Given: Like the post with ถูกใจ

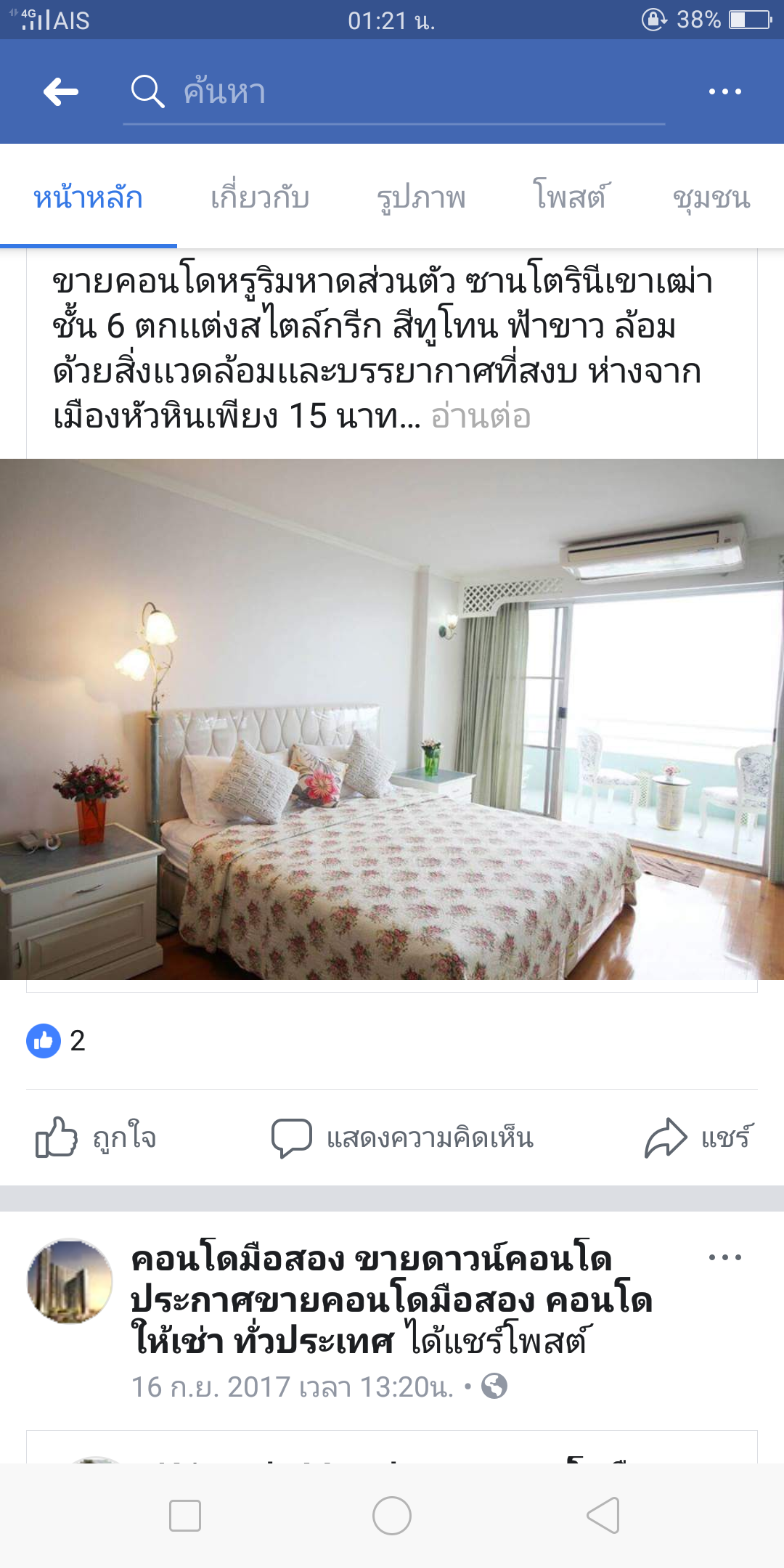Looking at the screenshot, I should coord(96,1138).
